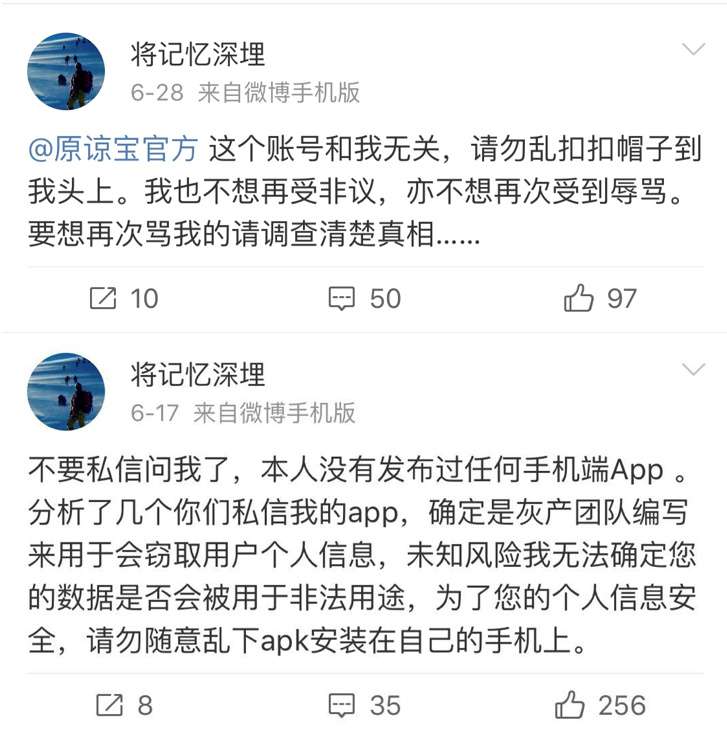The height and width of the screenshot is (737, 727).
Task: Open username 将记忆深埋 on the 6-28 post
Action: 198,54
